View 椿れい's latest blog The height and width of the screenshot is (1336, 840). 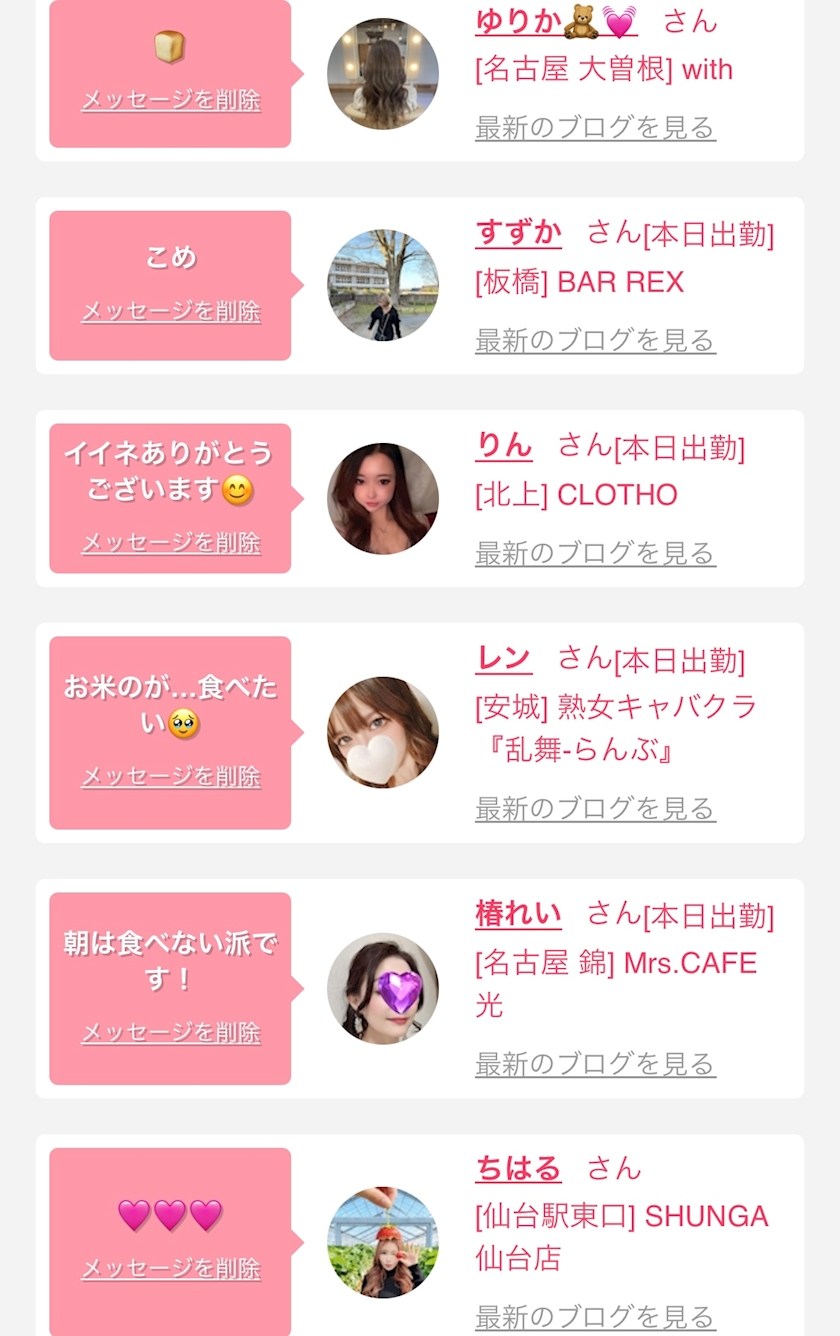pyautogui.click(x=595, y=1064)
